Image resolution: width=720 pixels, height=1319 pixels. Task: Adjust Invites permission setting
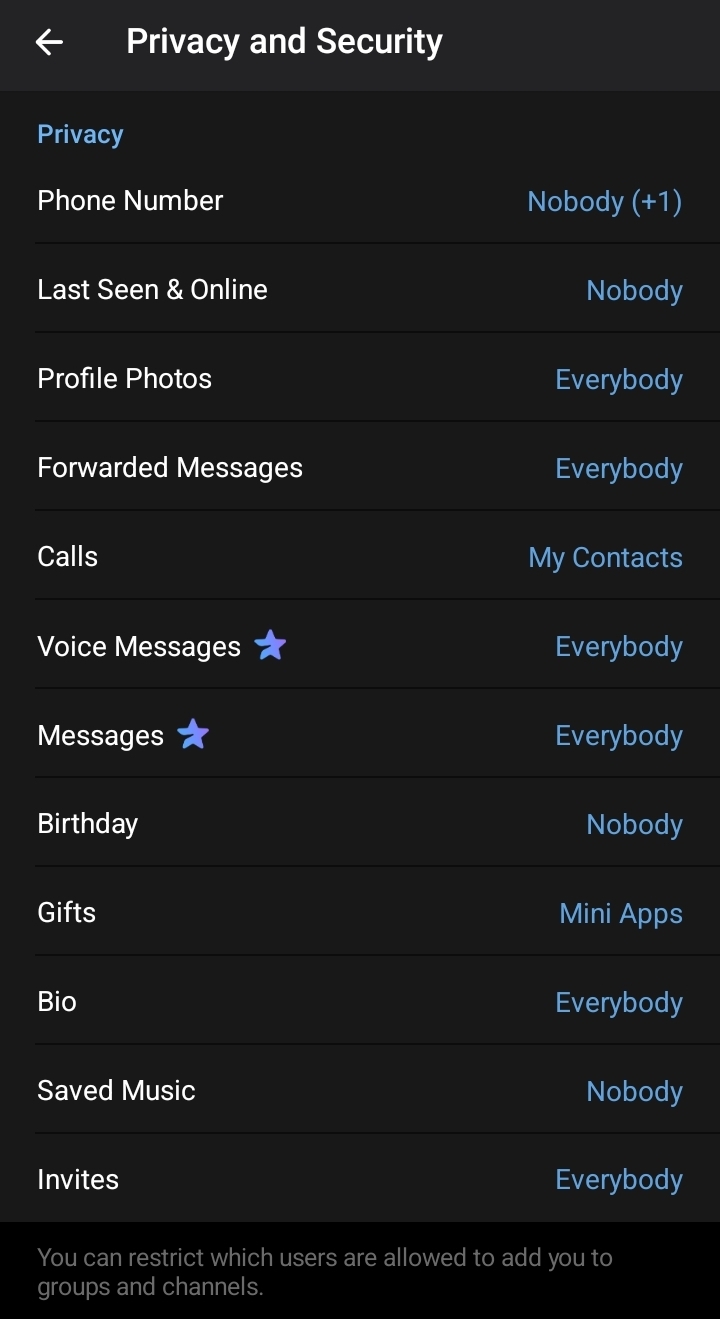360,1180
